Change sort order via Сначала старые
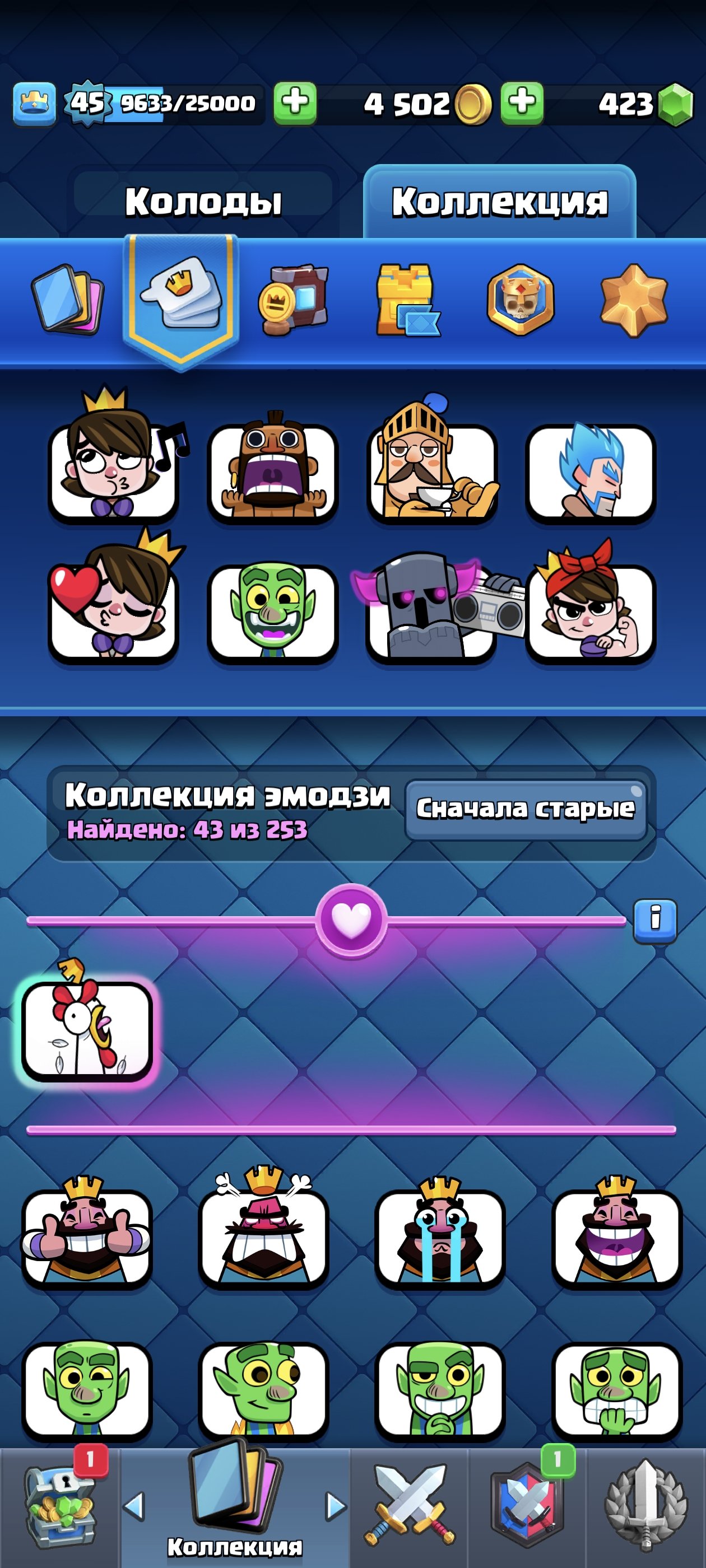Image resolution: width=706 pixels, height=1568 pixels. (x=525, y=809)
